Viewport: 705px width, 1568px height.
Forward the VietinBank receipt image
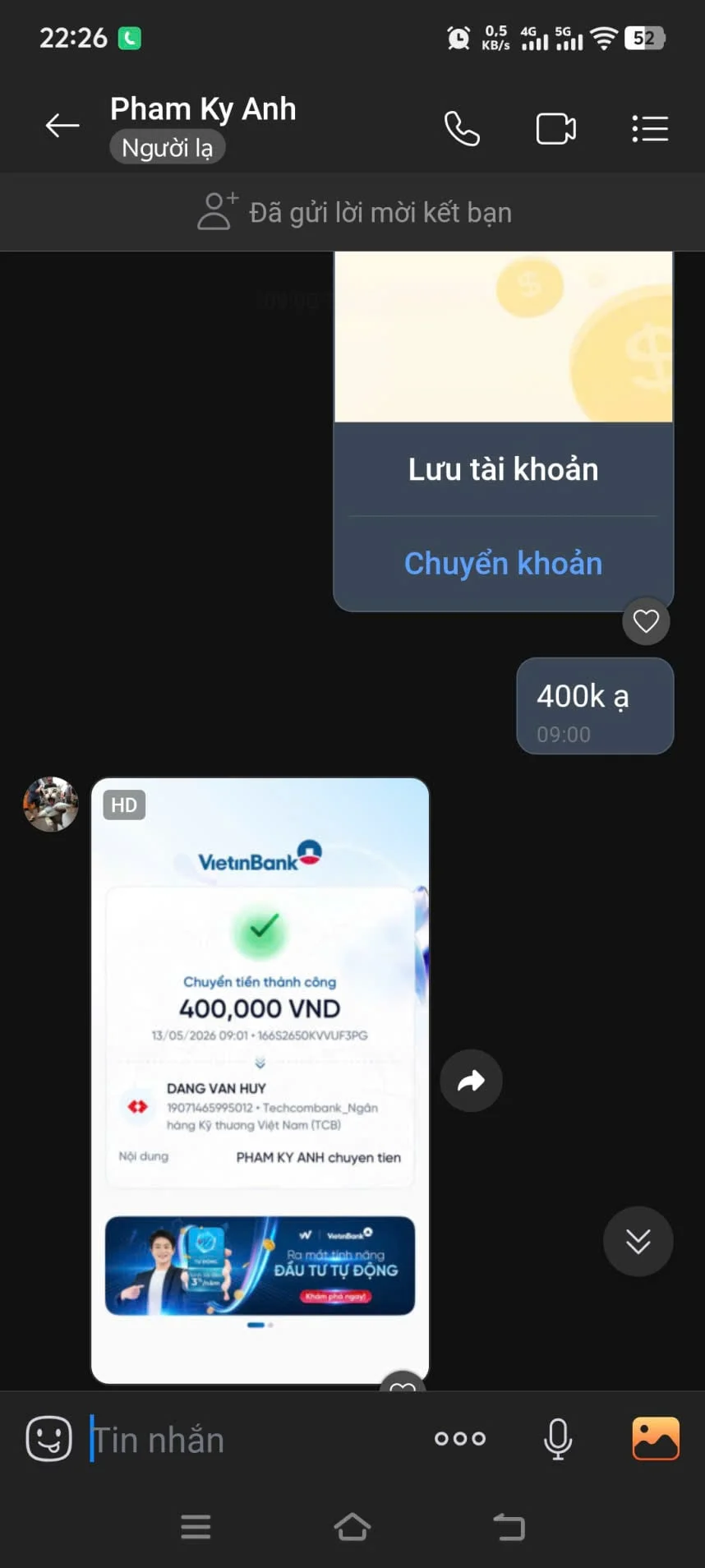471,1081
